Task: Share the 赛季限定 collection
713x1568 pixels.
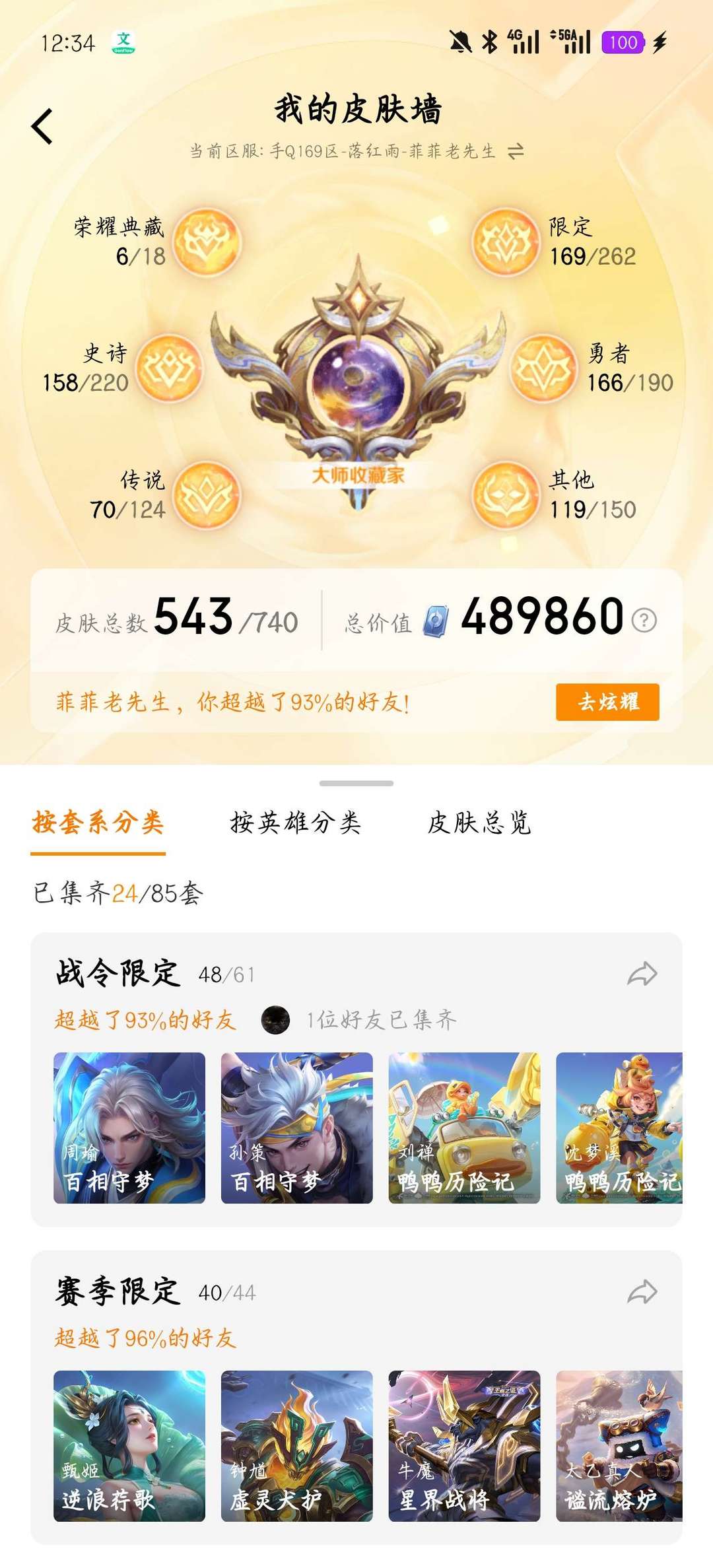Action: (642, 1292)
